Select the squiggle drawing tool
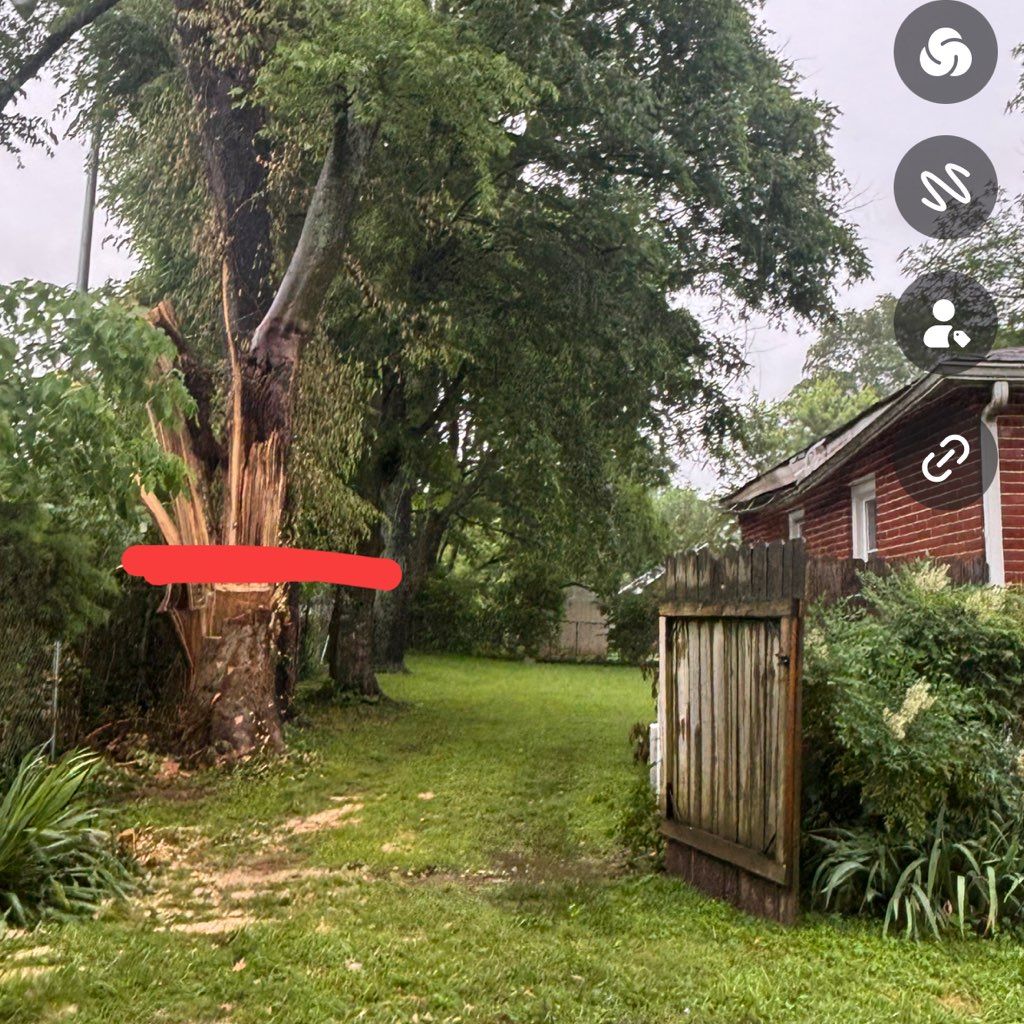Screen dimensions: 1024x1024 coord(945,187)
